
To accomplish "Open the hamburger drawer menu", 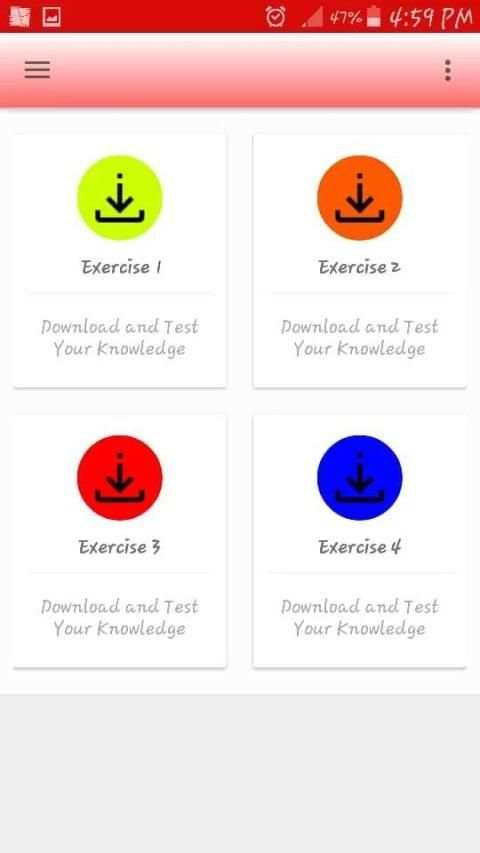I will click(x=37, y=70).
